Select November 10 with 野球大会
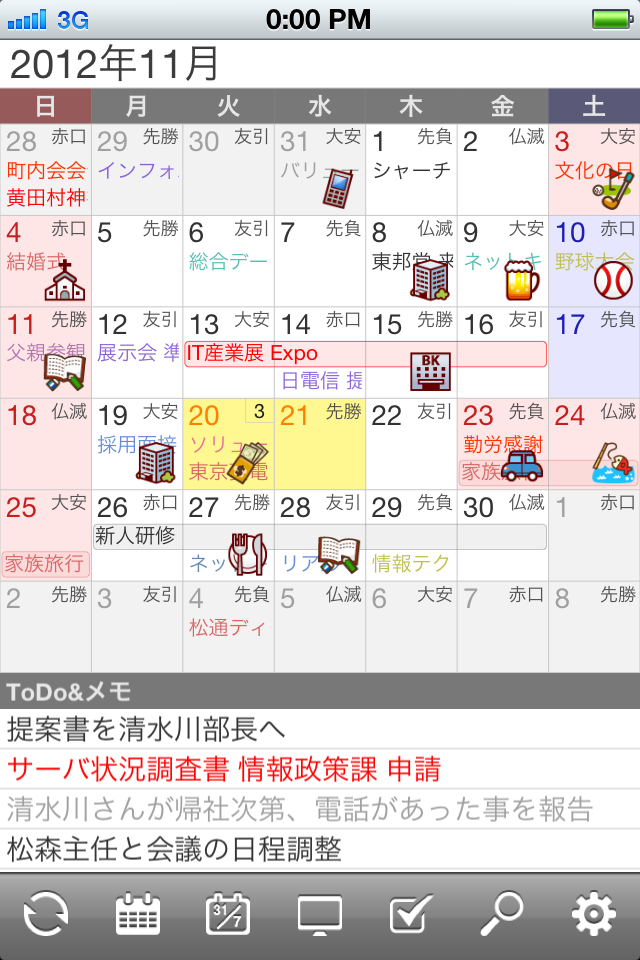 (594, 260)
